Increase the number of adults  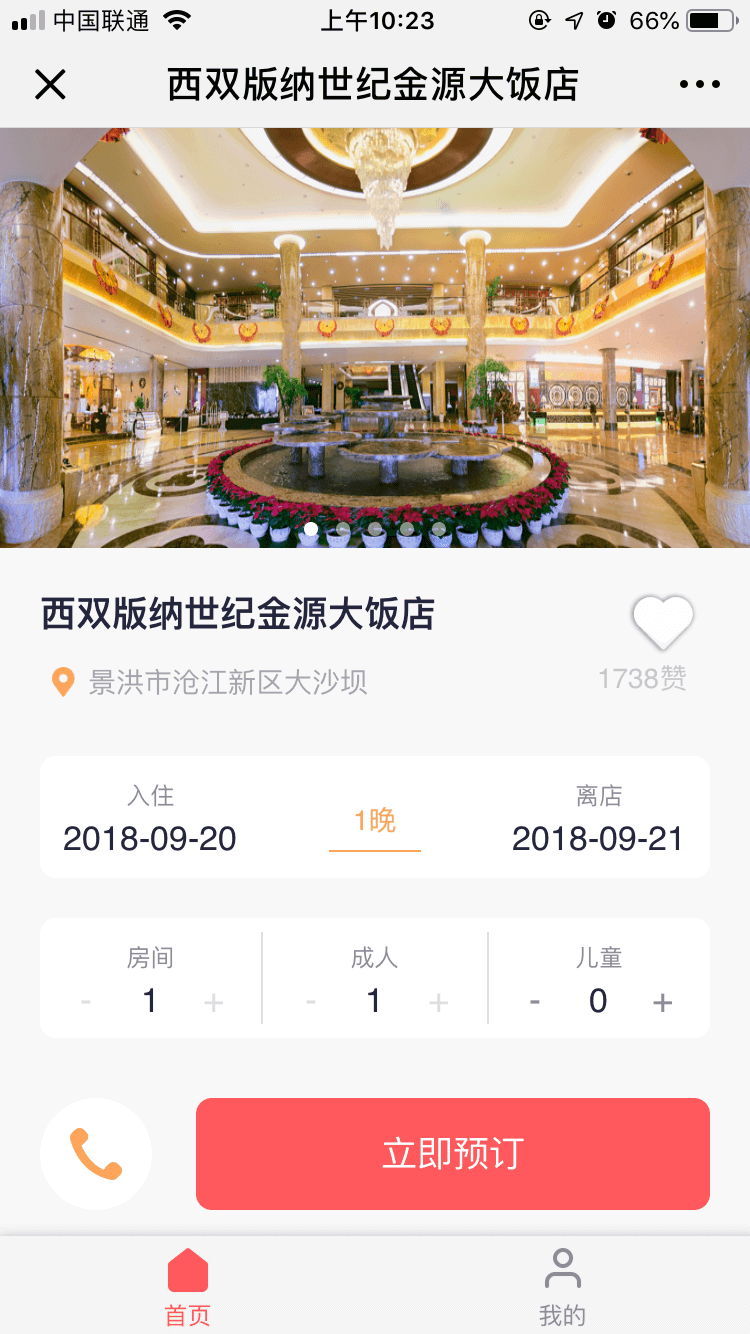(x=438, y=1002)
